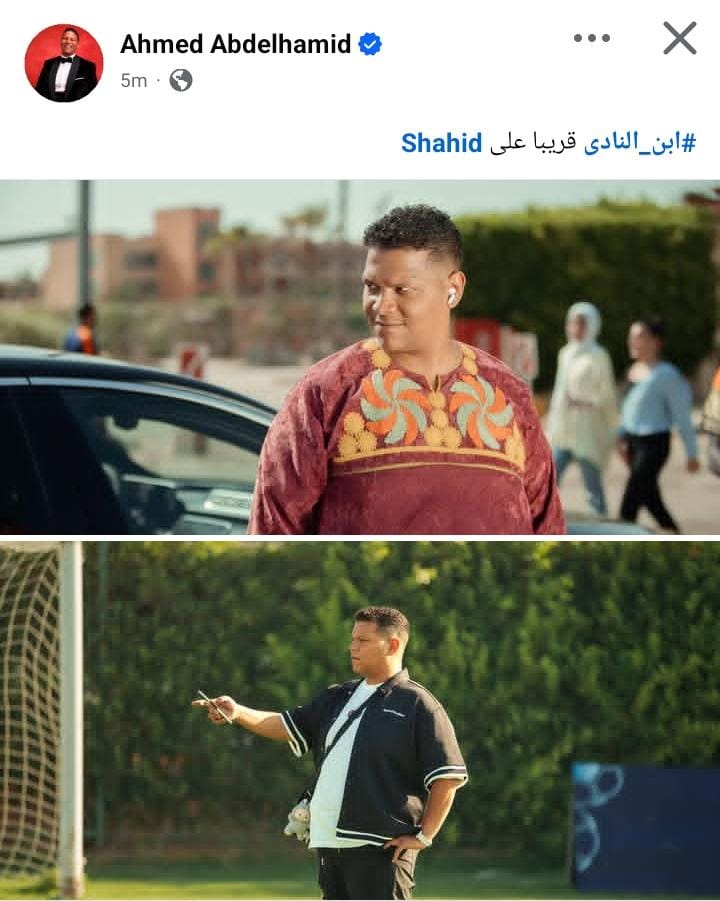720x901 pixels.
Task: Open the Shahid mention link
Action: (441, 143)
